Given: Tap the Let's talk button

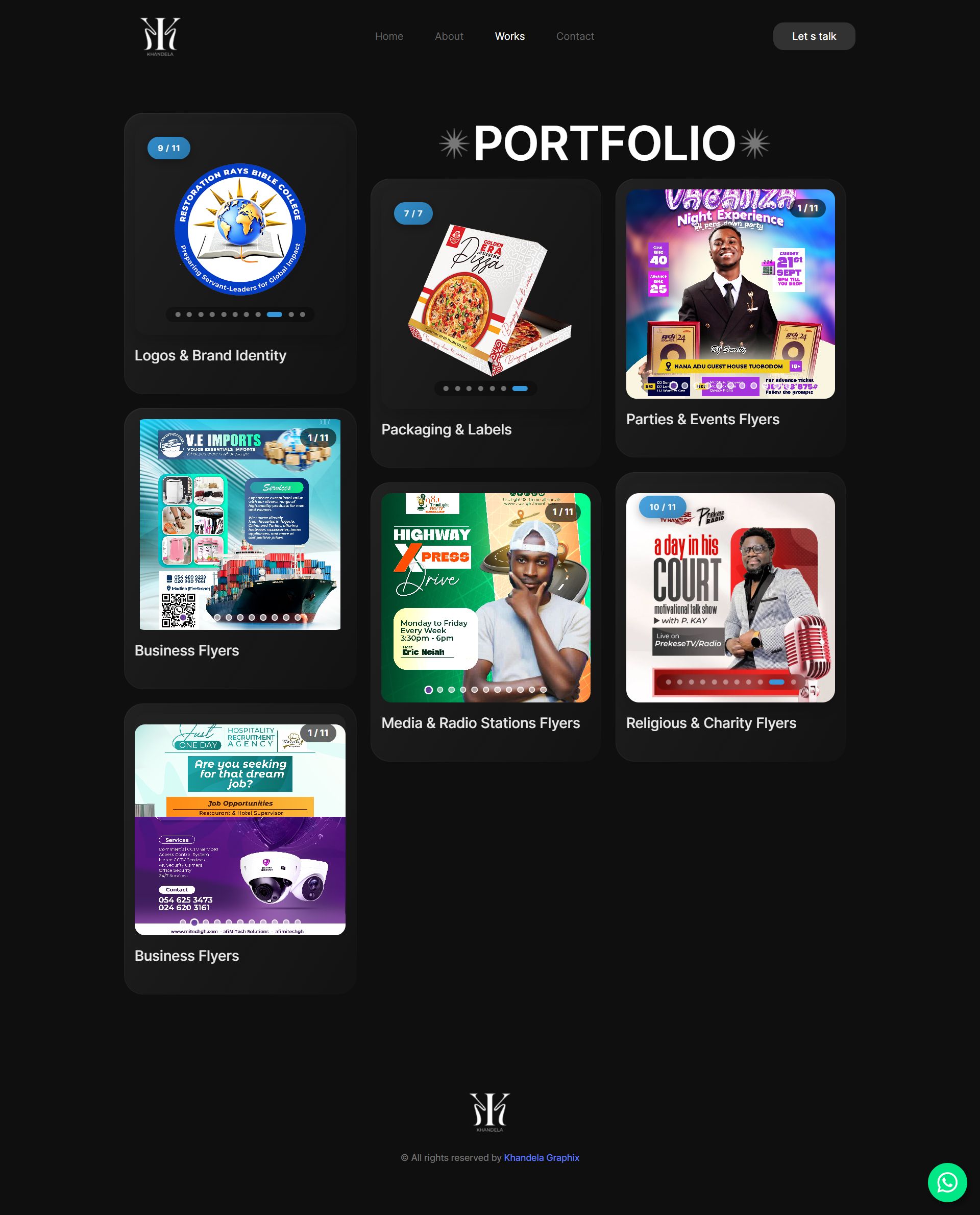Looking at the screenshot, I should click(814, 36).
